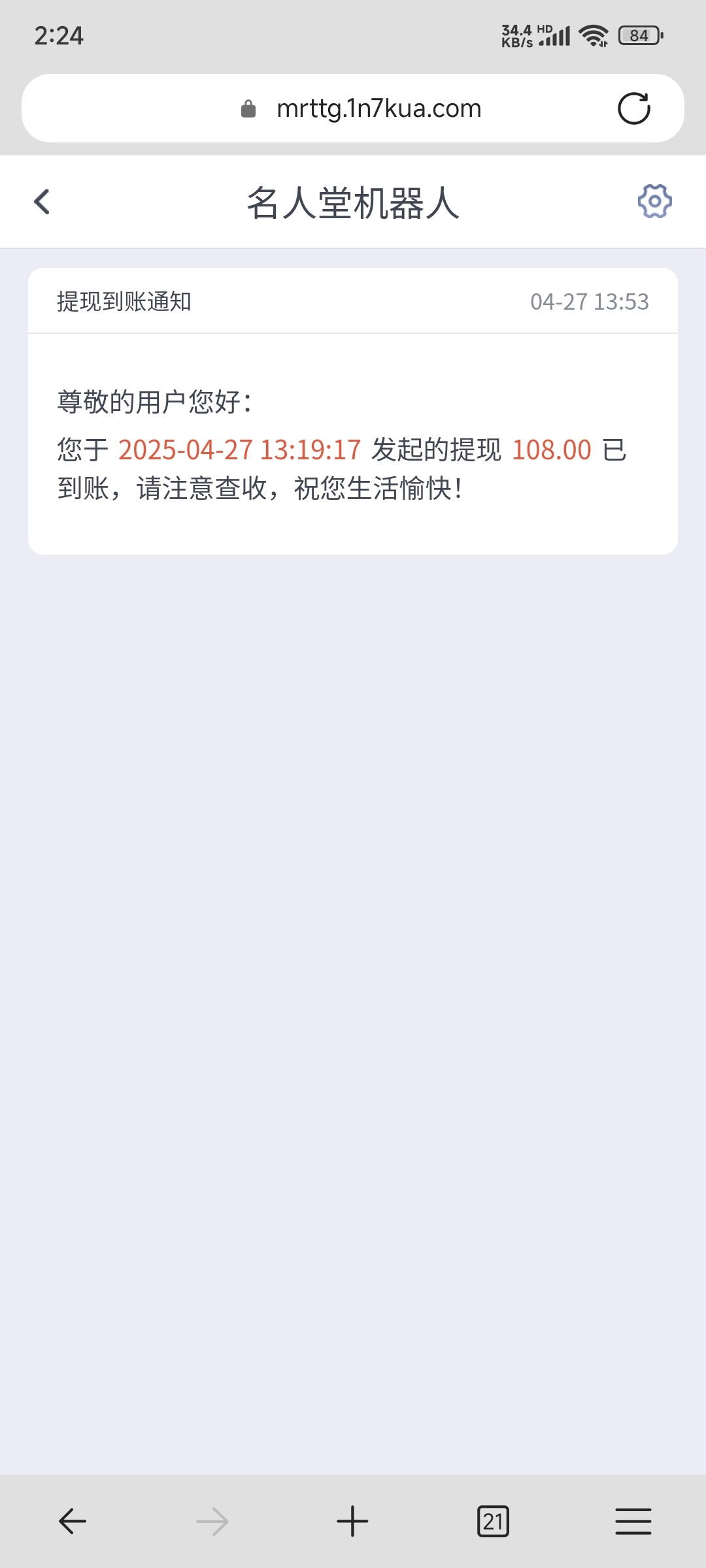Tap the mrttg.1n7kua.com address bar
This screenshot has height=1568, width=706.
(353, 108)
